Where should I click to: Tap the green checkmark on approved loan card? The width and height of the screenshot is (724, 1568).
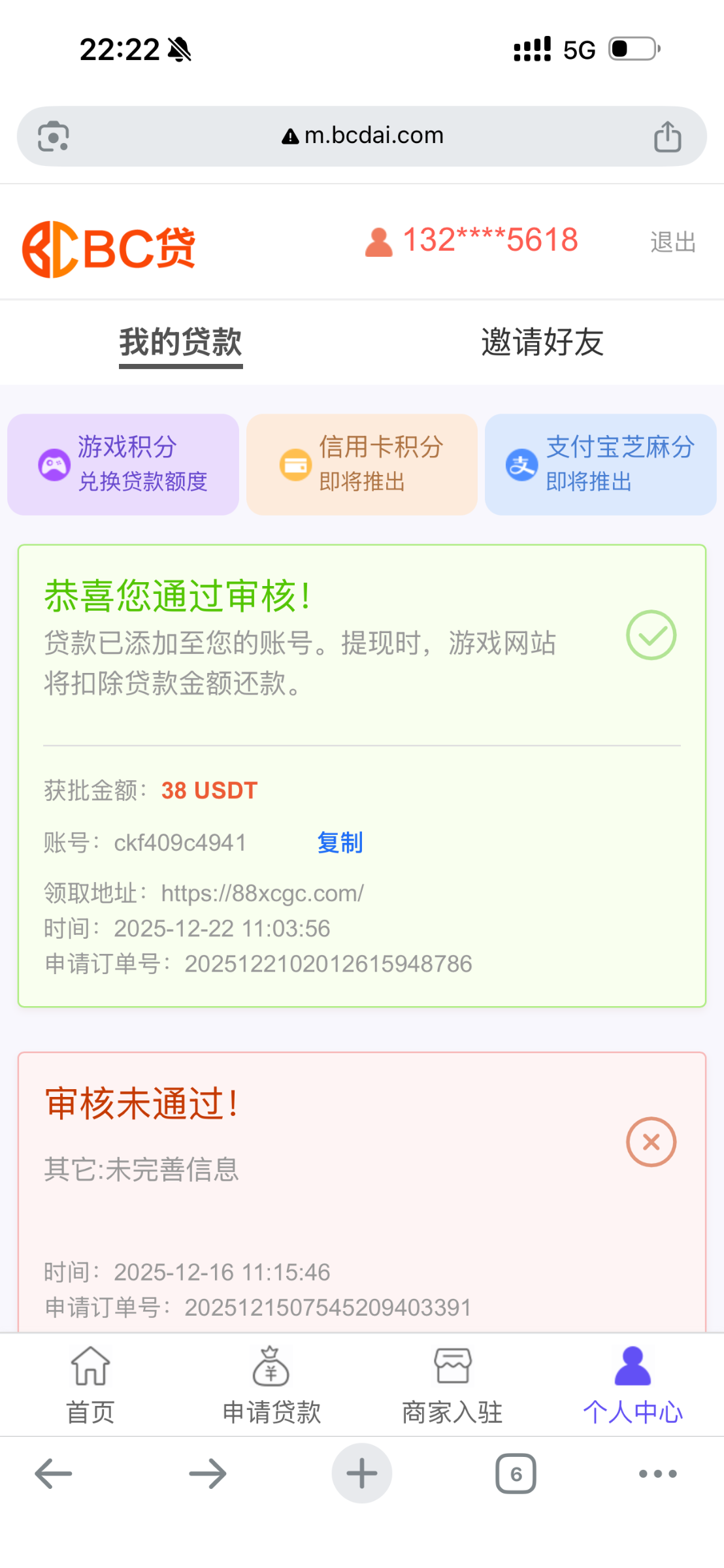(x=651, y=634)
